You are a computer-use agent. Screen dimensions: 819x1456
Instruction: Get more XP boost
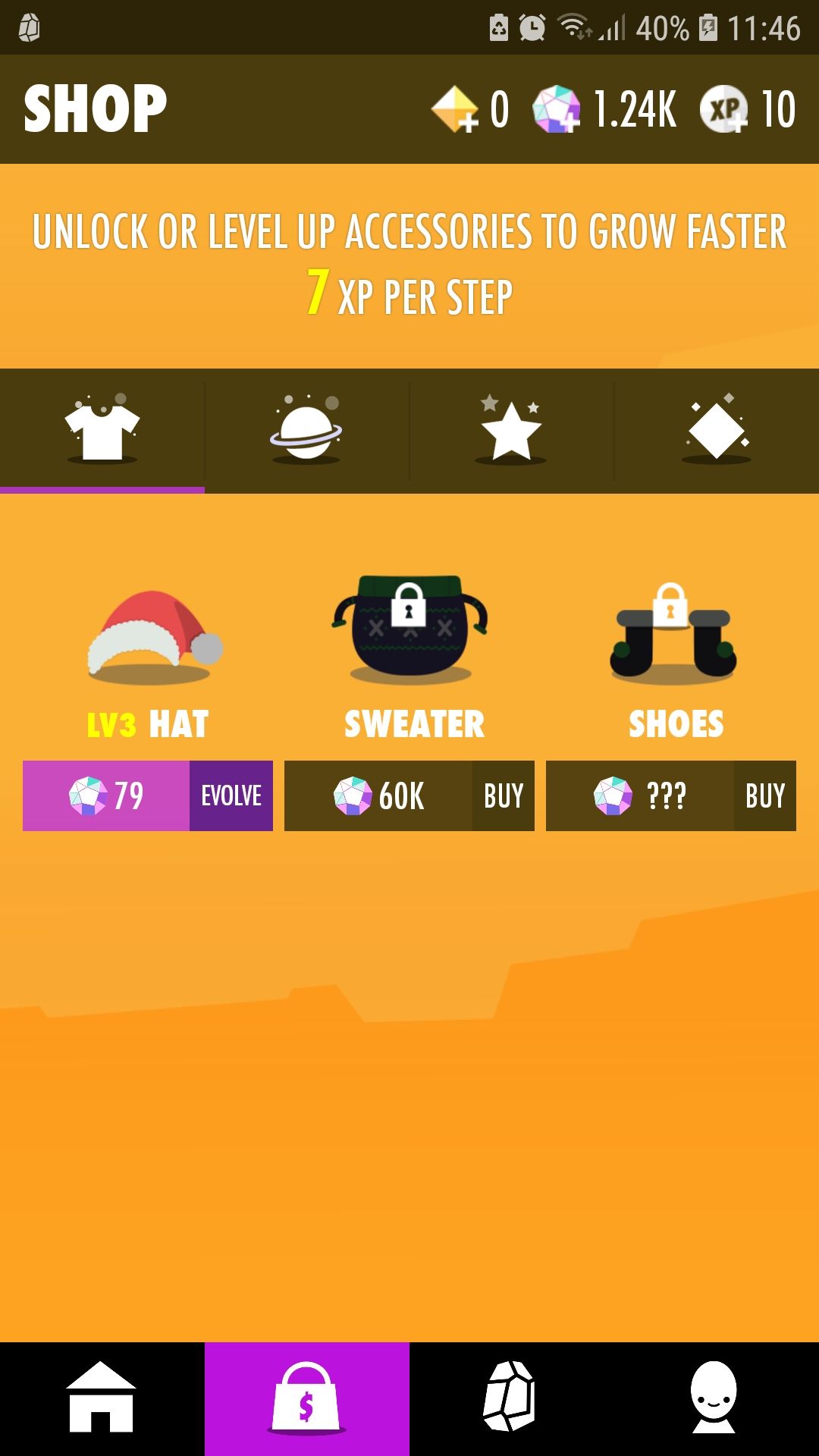[x=724, y=110]
